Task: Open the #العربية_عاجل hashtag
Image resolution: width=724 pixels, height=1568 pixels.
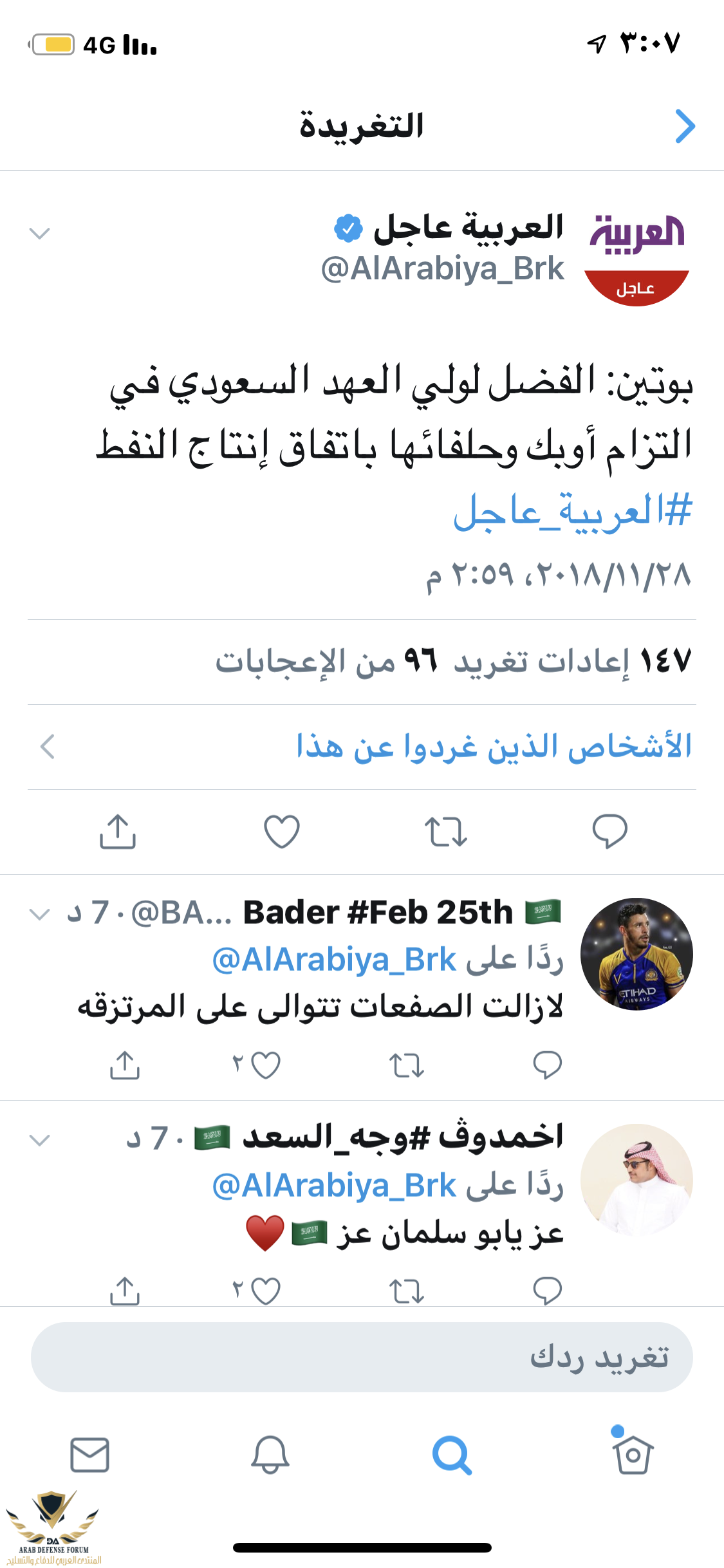Action: tap(572, 512)
